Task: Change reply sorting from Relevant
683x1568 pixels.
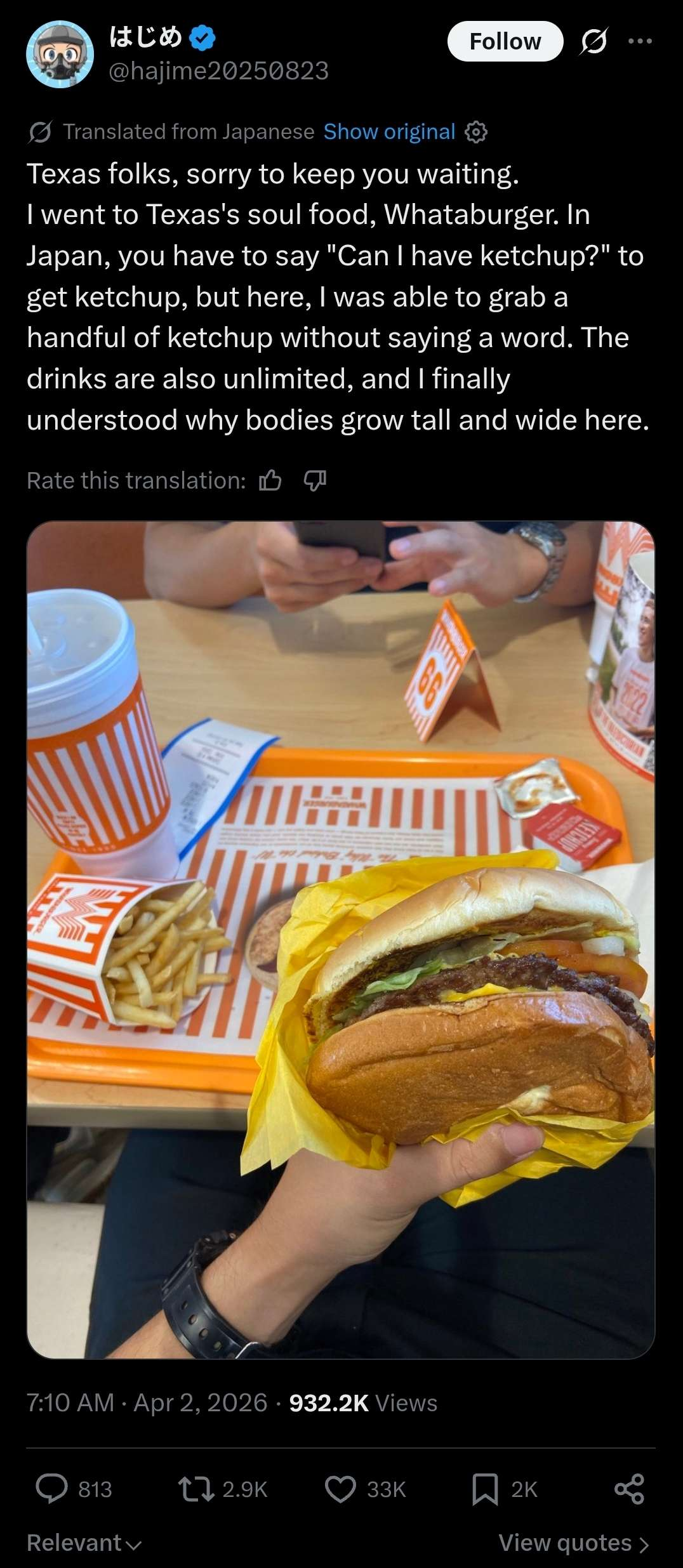Action: [84, 1543]
